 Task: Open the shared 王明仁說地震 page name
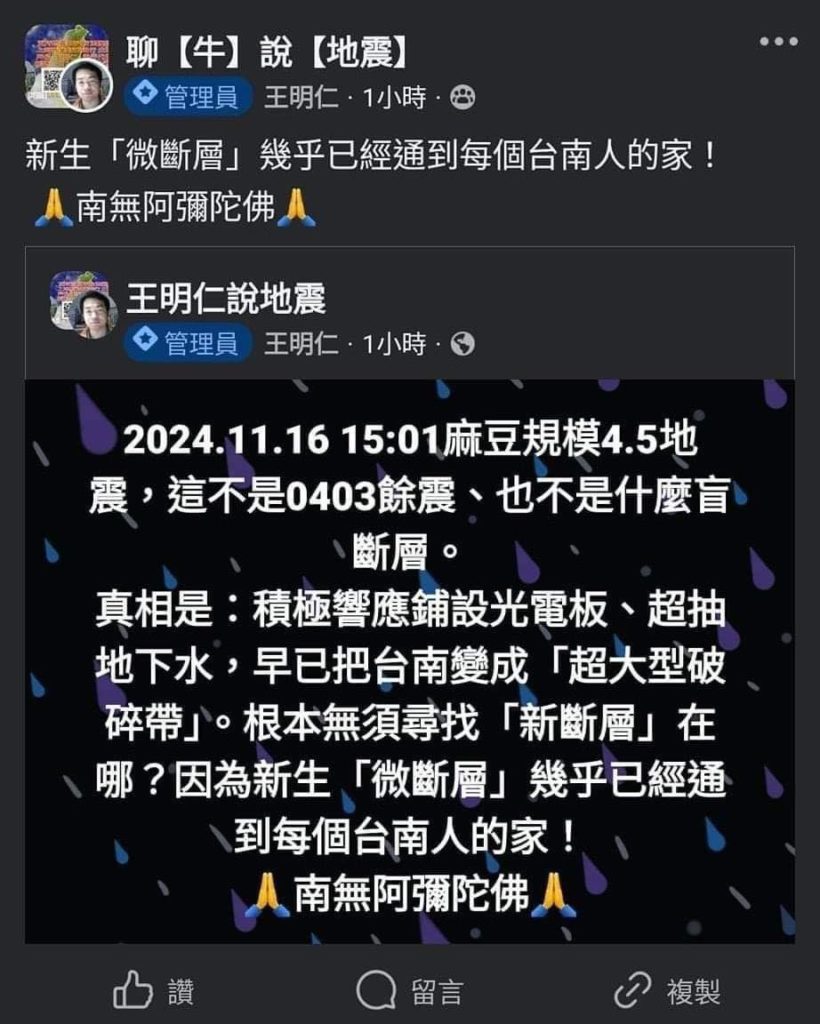point(226,298)
